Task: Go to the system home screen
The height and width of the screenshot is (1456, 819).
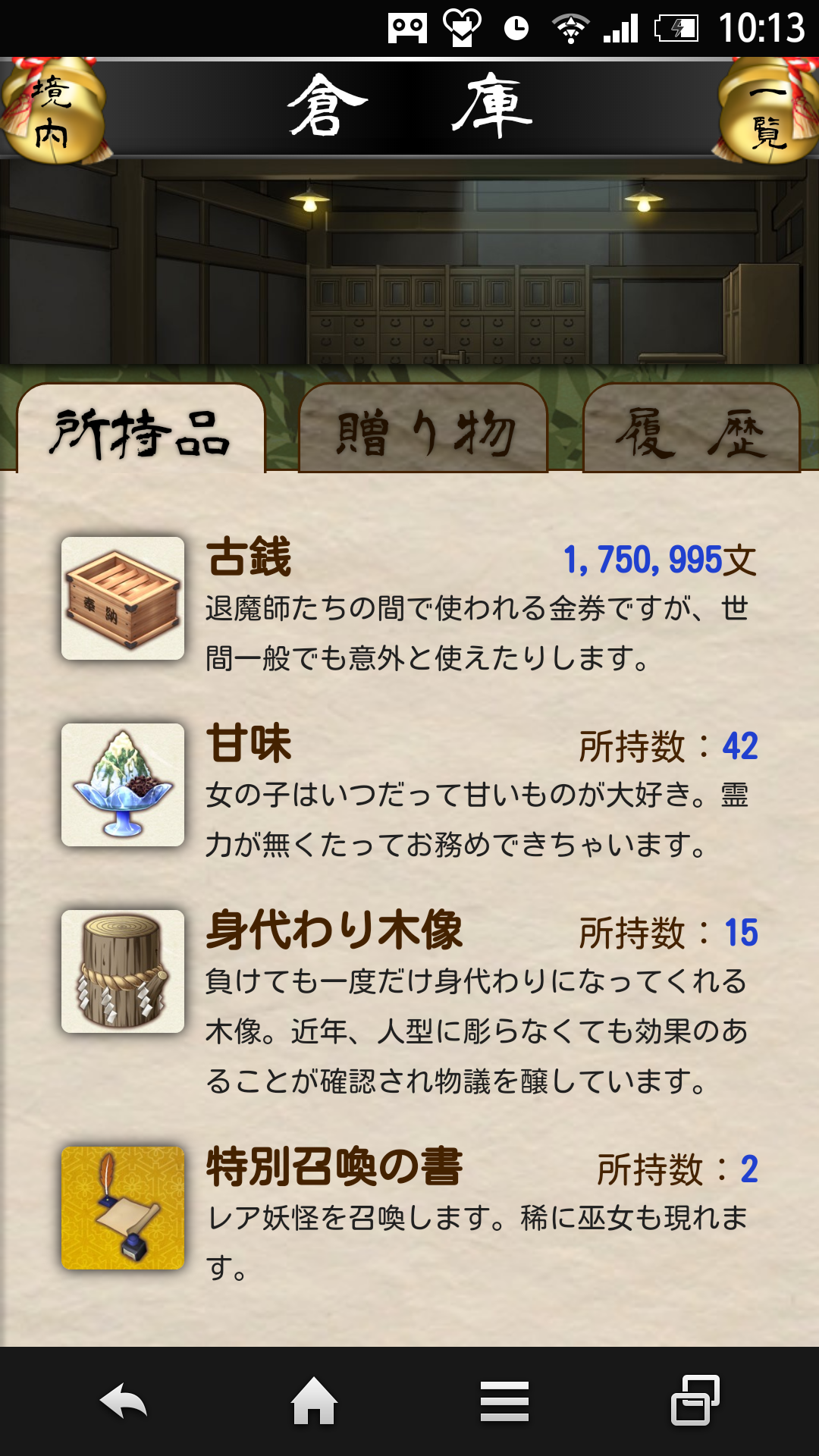Action: tap(314, 1401)
